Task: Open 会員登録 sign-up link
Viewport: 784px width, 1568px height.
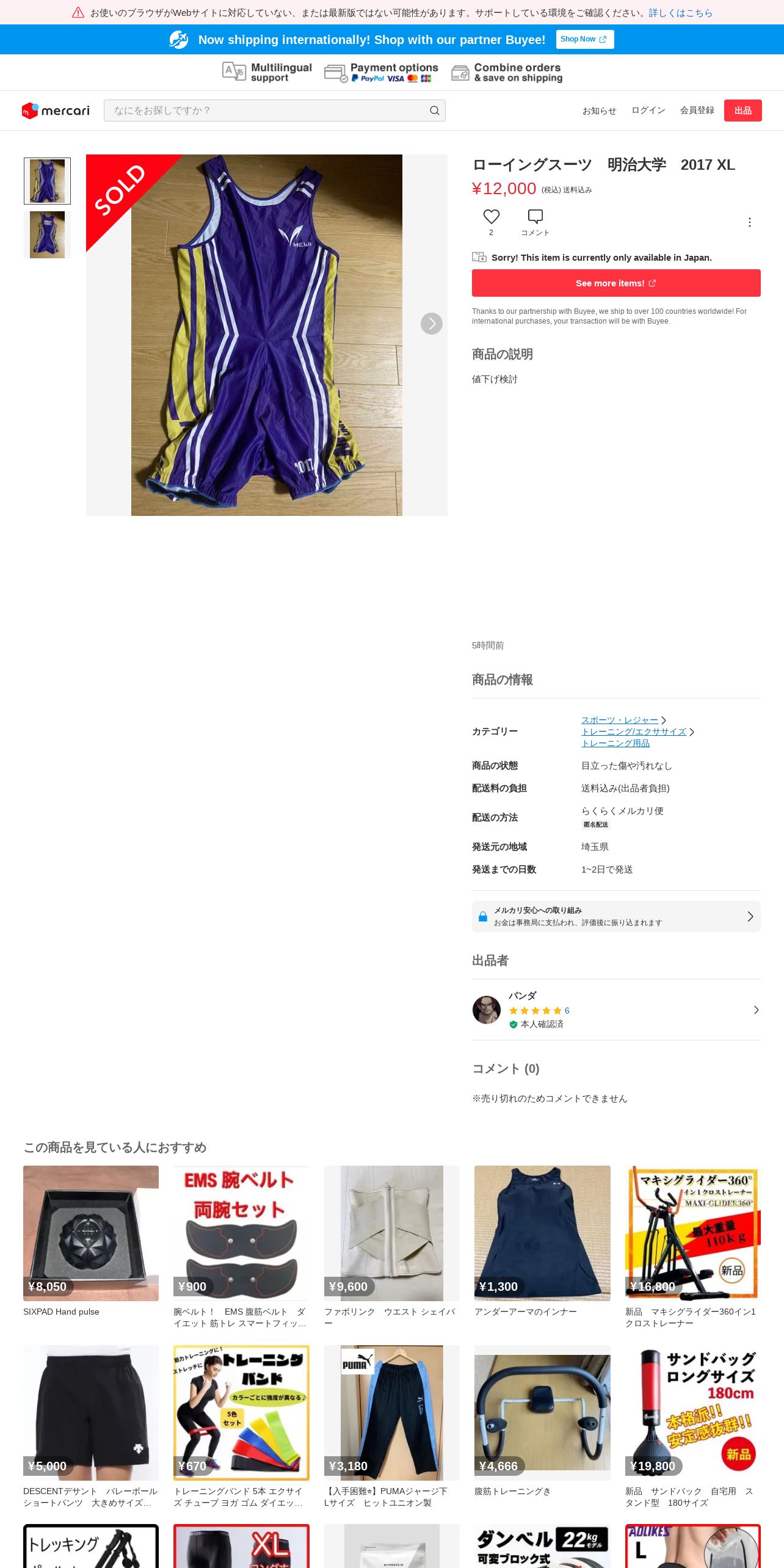Action: pos(697,111)
